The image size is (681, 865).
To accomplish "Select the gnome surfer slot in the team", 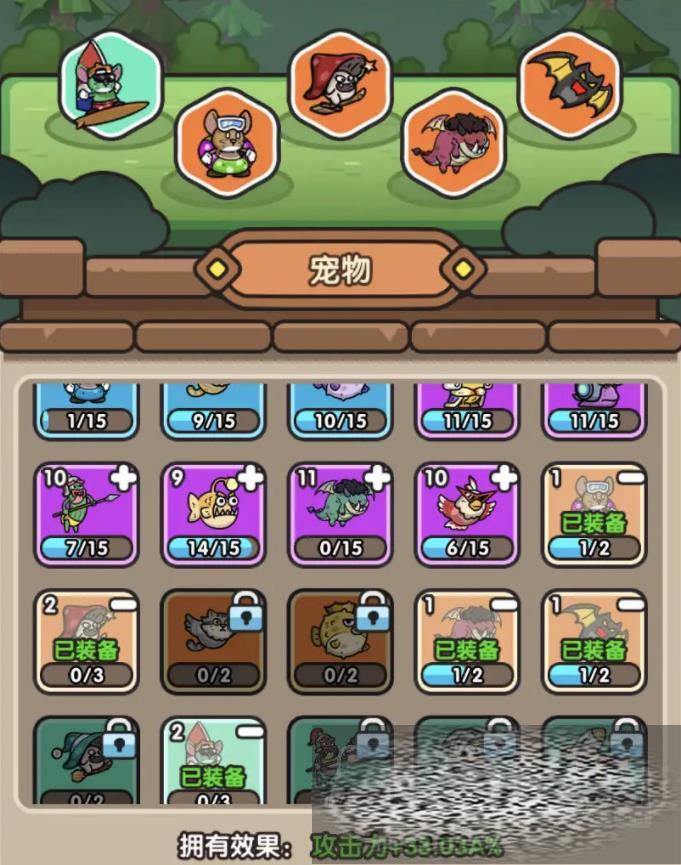I will pos(110,82).
